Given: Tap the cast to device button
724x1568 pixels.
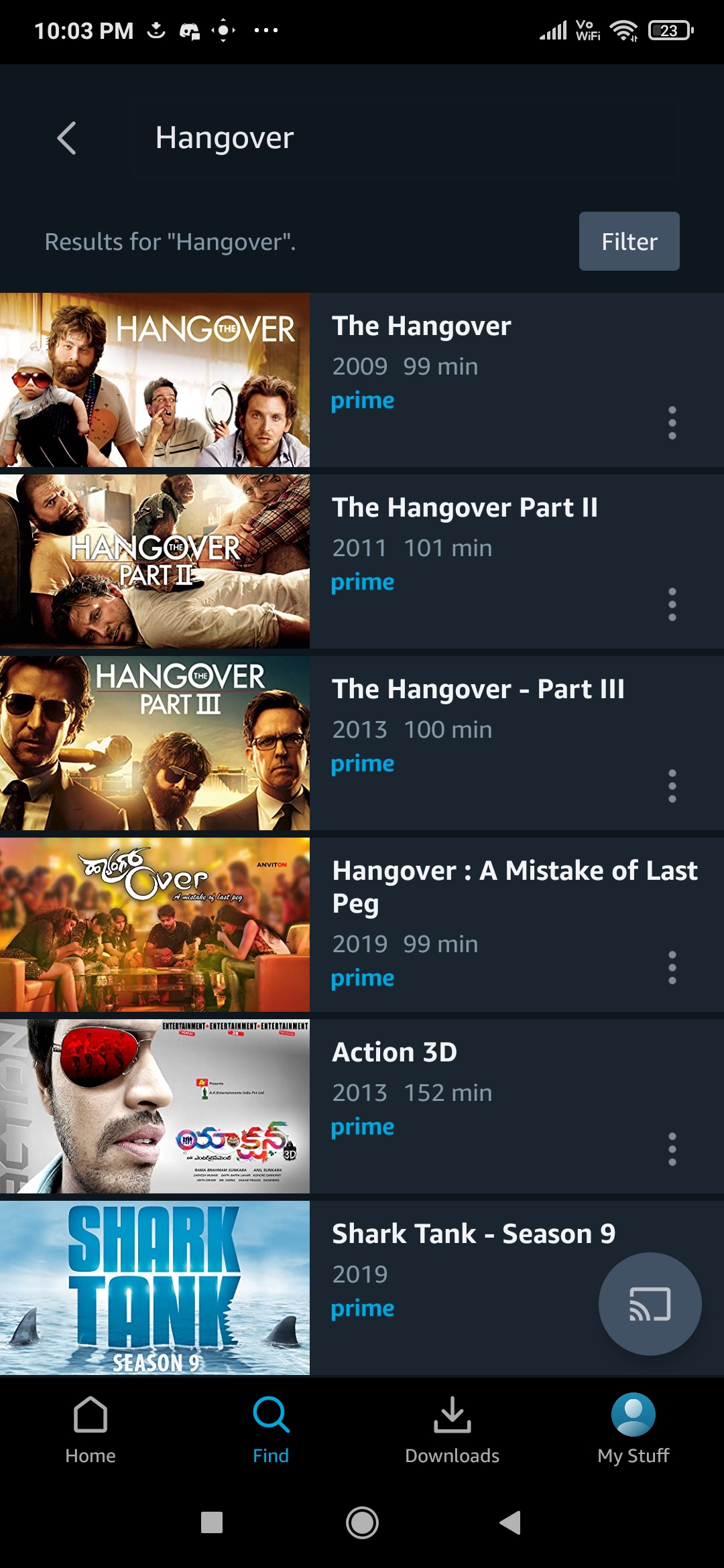Looking at the screenshot, I should tap(650, 1304).
